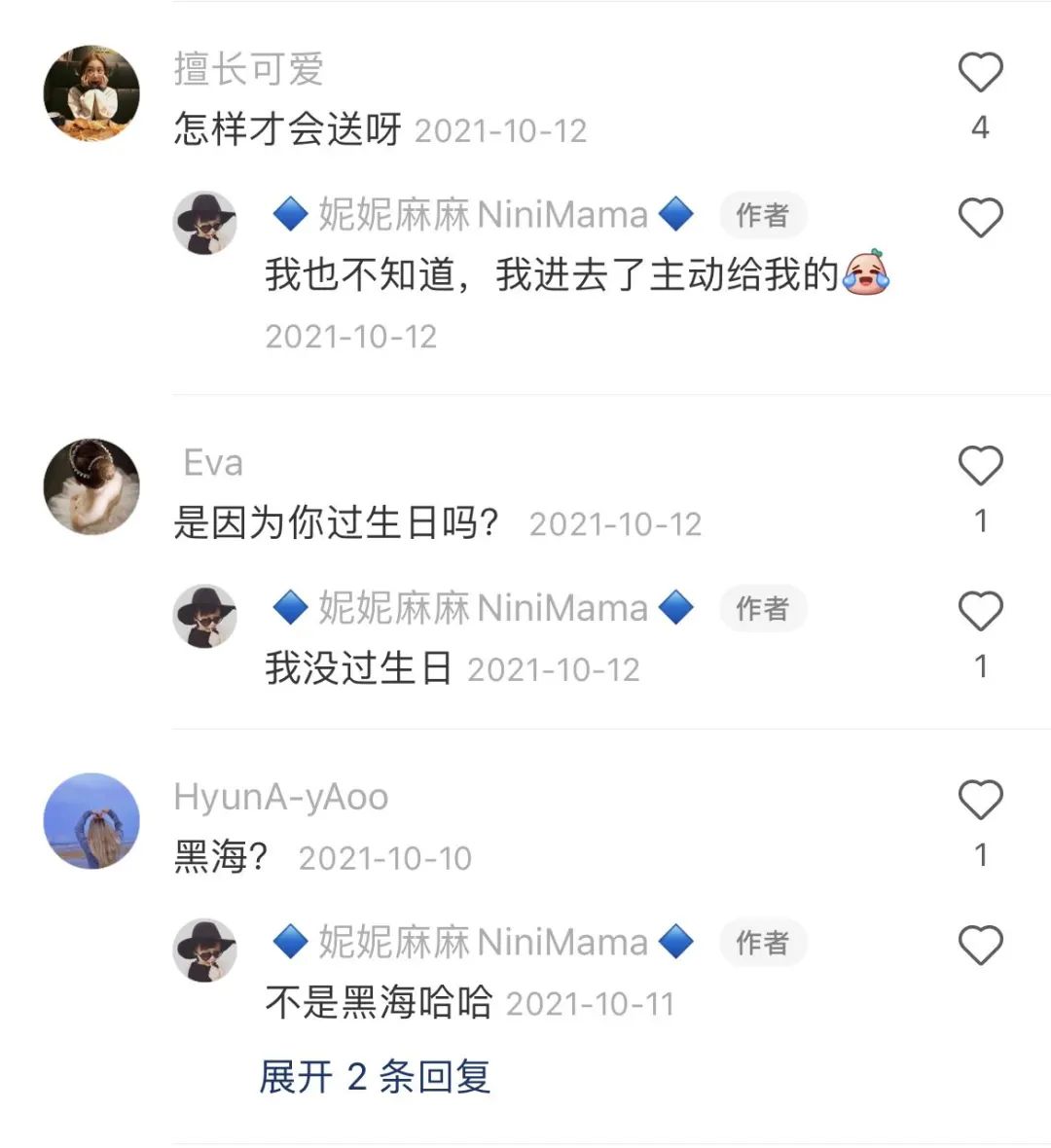
Task: Like Eva's comment 是因为你过生日吗
Action: (980, 466)
